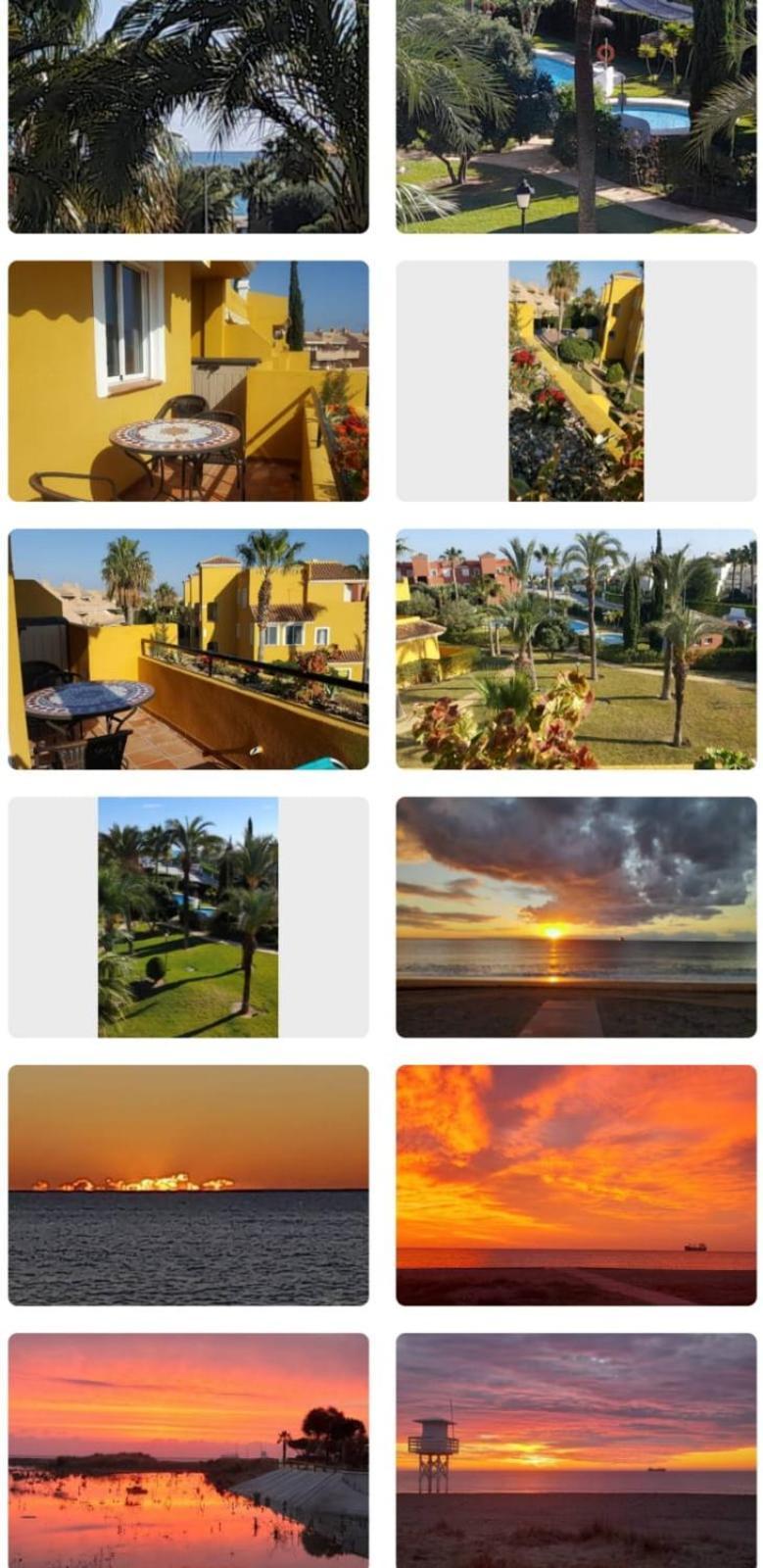This screenshot has width=763, height=1568.
Task: View the pink sunset reflected in lagoon photo
Action: coord(188,1450)
